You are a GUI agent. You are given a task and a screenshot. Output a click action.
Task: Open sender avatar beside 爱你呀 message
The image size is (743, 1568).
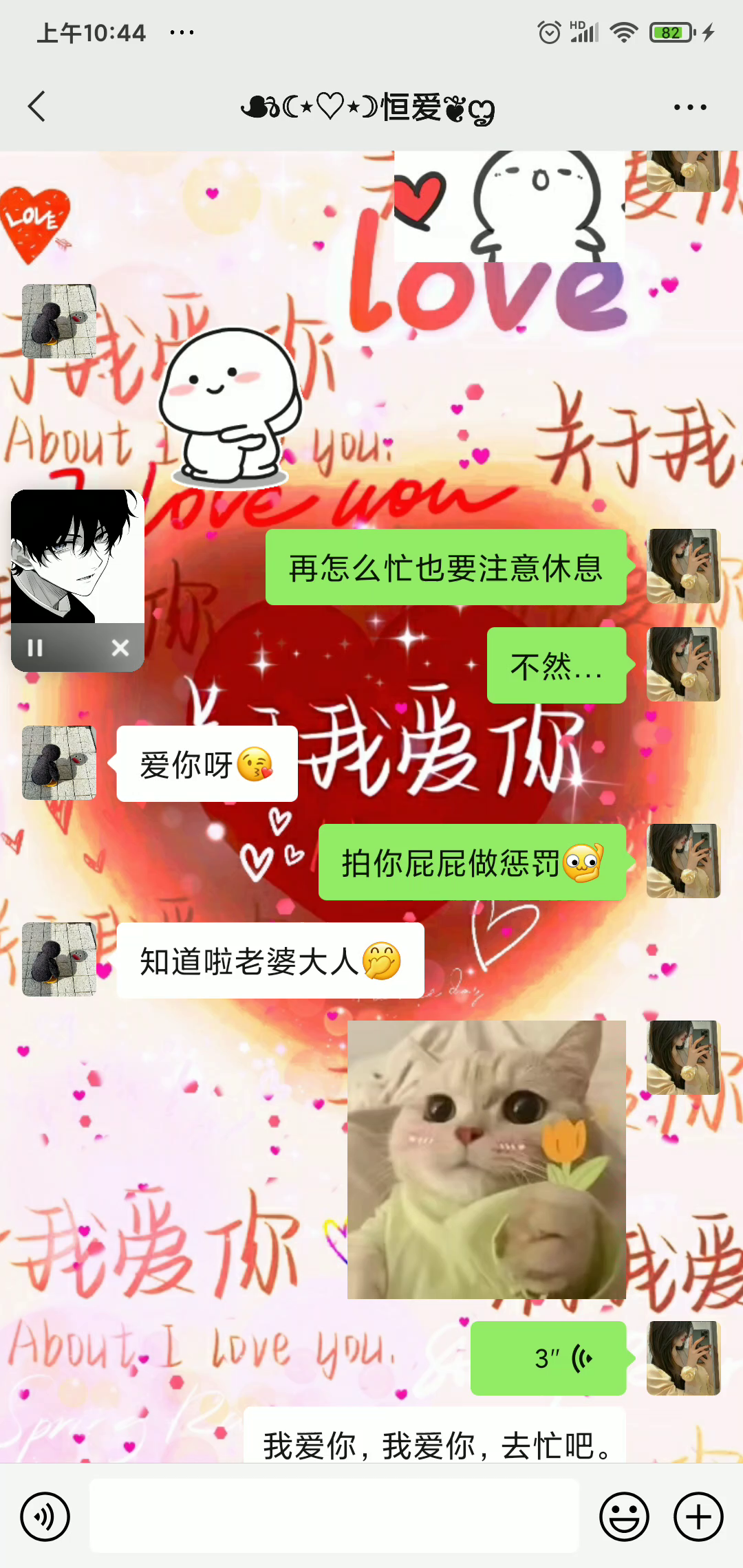59,763
